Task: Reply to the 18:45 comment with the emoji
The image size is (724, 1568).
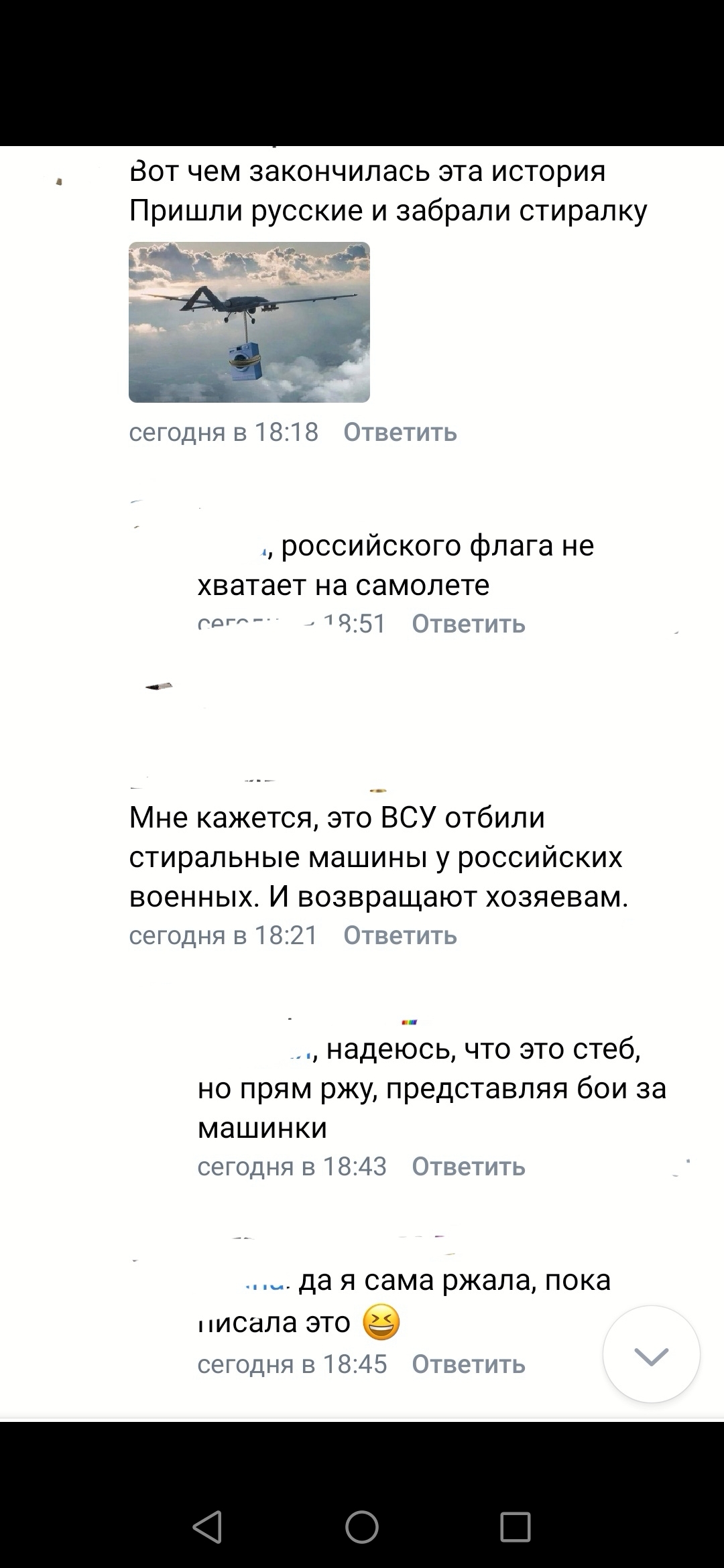Action: coord(469,1364)
